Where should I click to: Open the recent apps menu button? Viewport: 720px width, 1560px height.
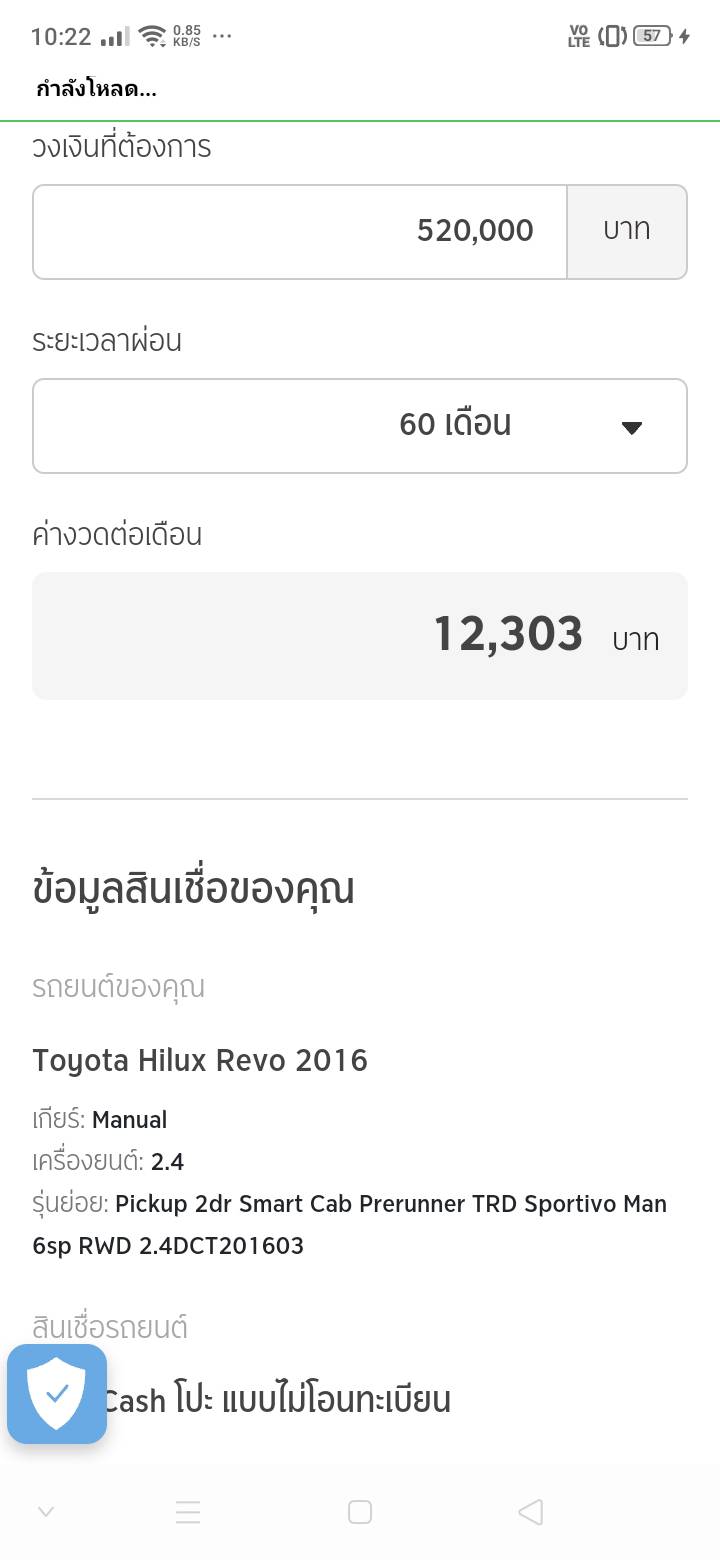[188, 1512]
